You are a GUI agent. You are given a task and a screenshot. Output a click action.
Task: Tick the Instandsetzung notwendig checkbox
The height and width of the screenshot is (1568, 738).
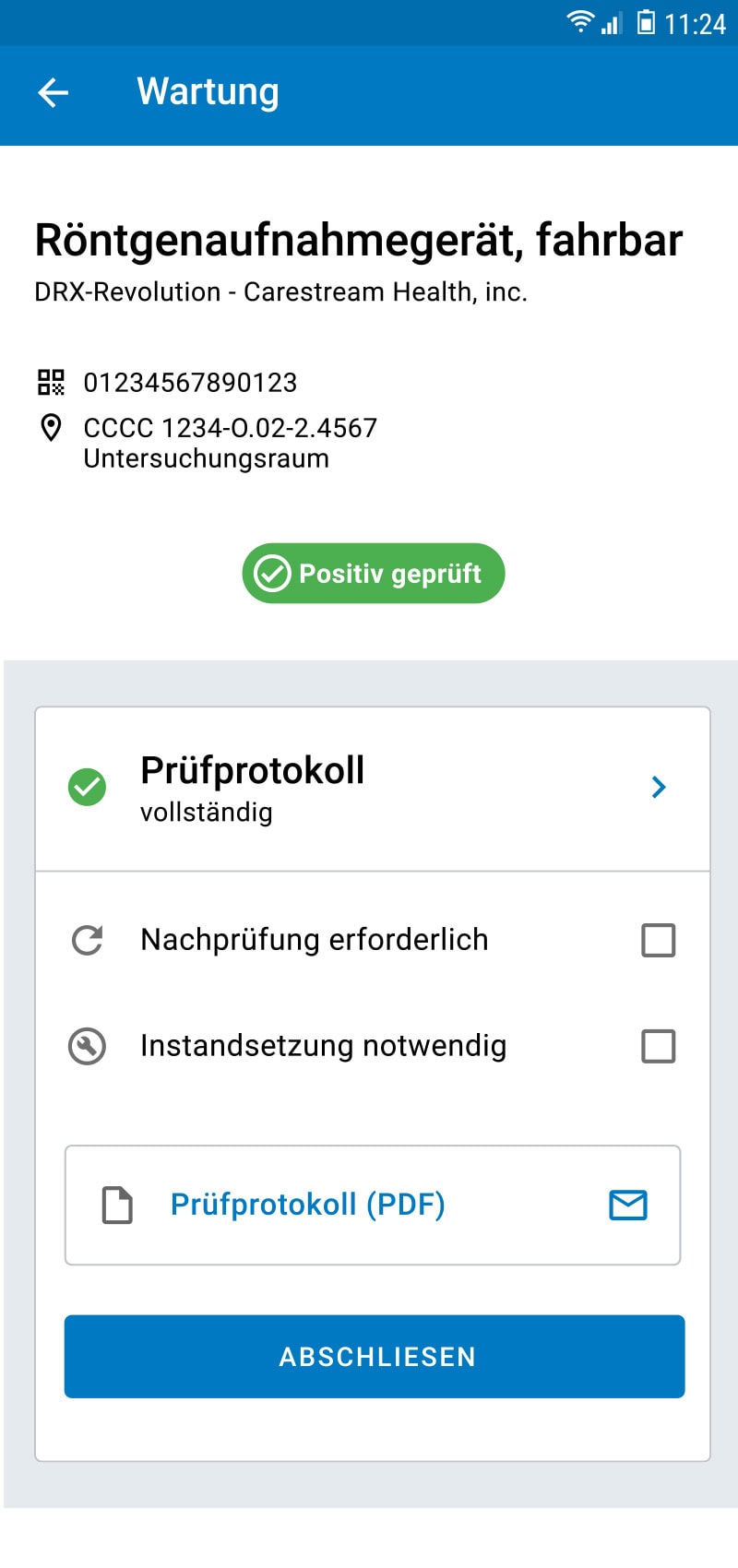(658, 1046)
